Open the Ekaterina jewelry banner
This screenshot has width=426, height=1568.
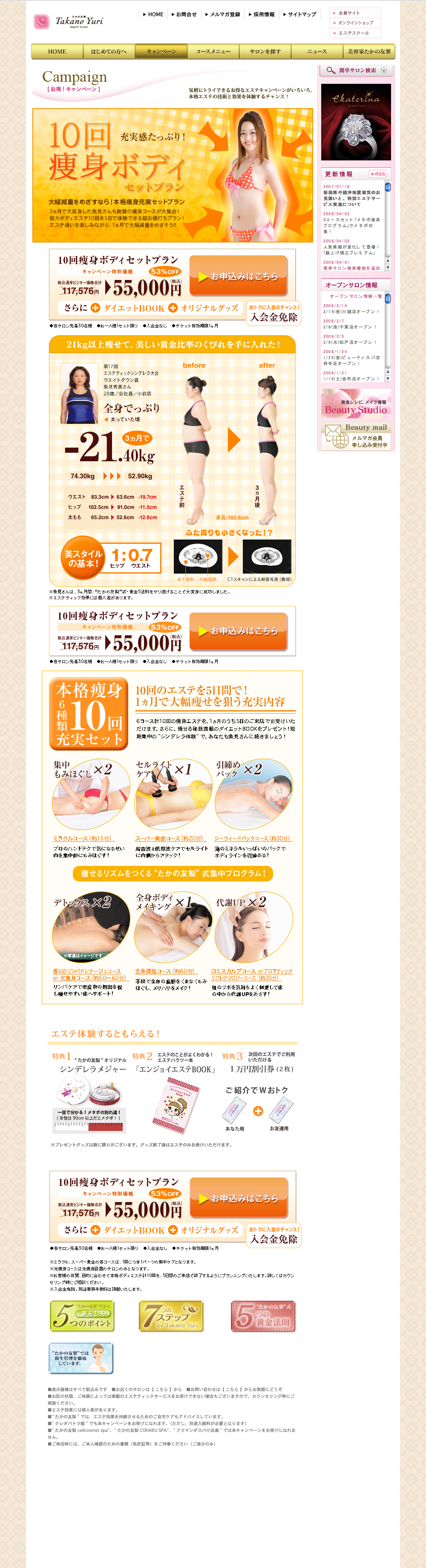coord(356,122)
